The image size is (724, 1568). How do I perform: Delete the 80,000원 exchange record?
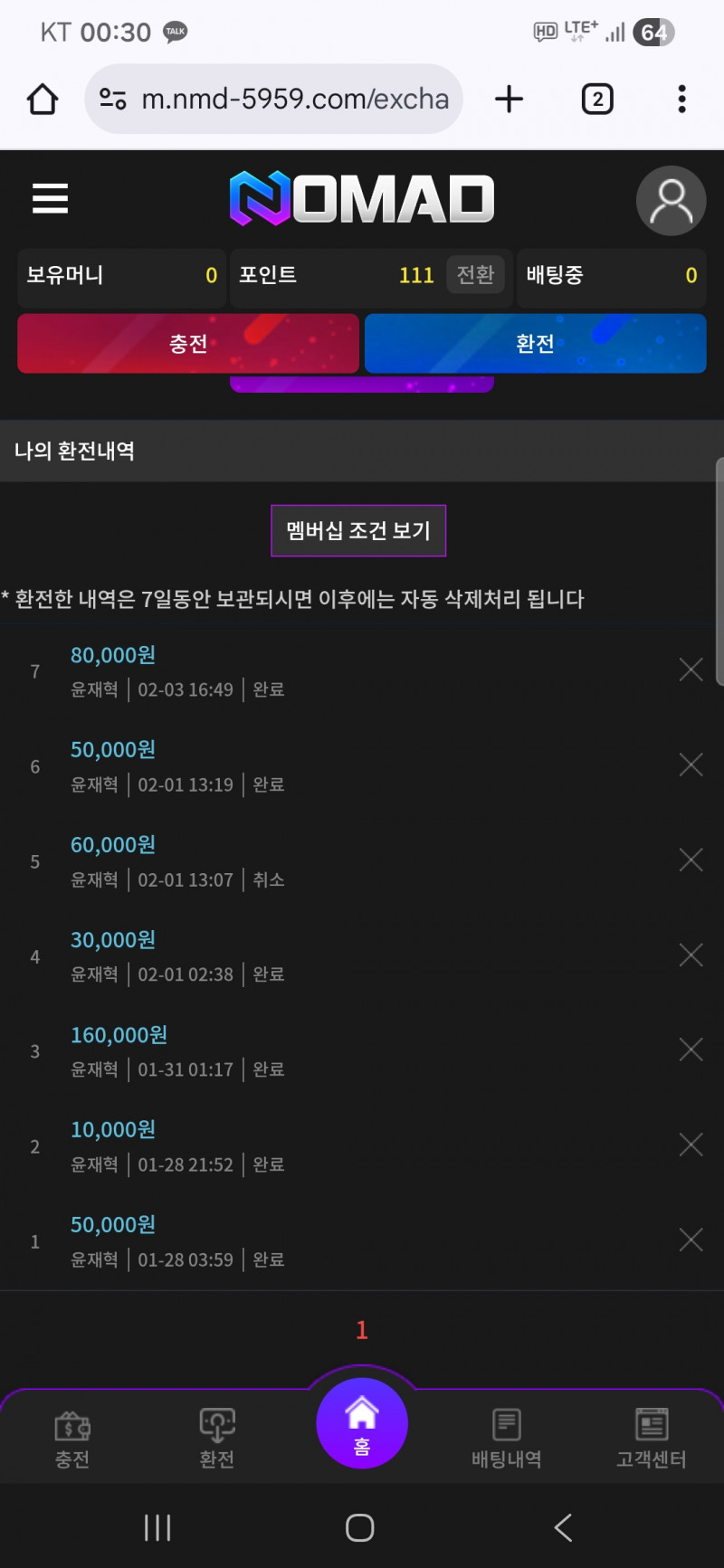pos(691,670)
